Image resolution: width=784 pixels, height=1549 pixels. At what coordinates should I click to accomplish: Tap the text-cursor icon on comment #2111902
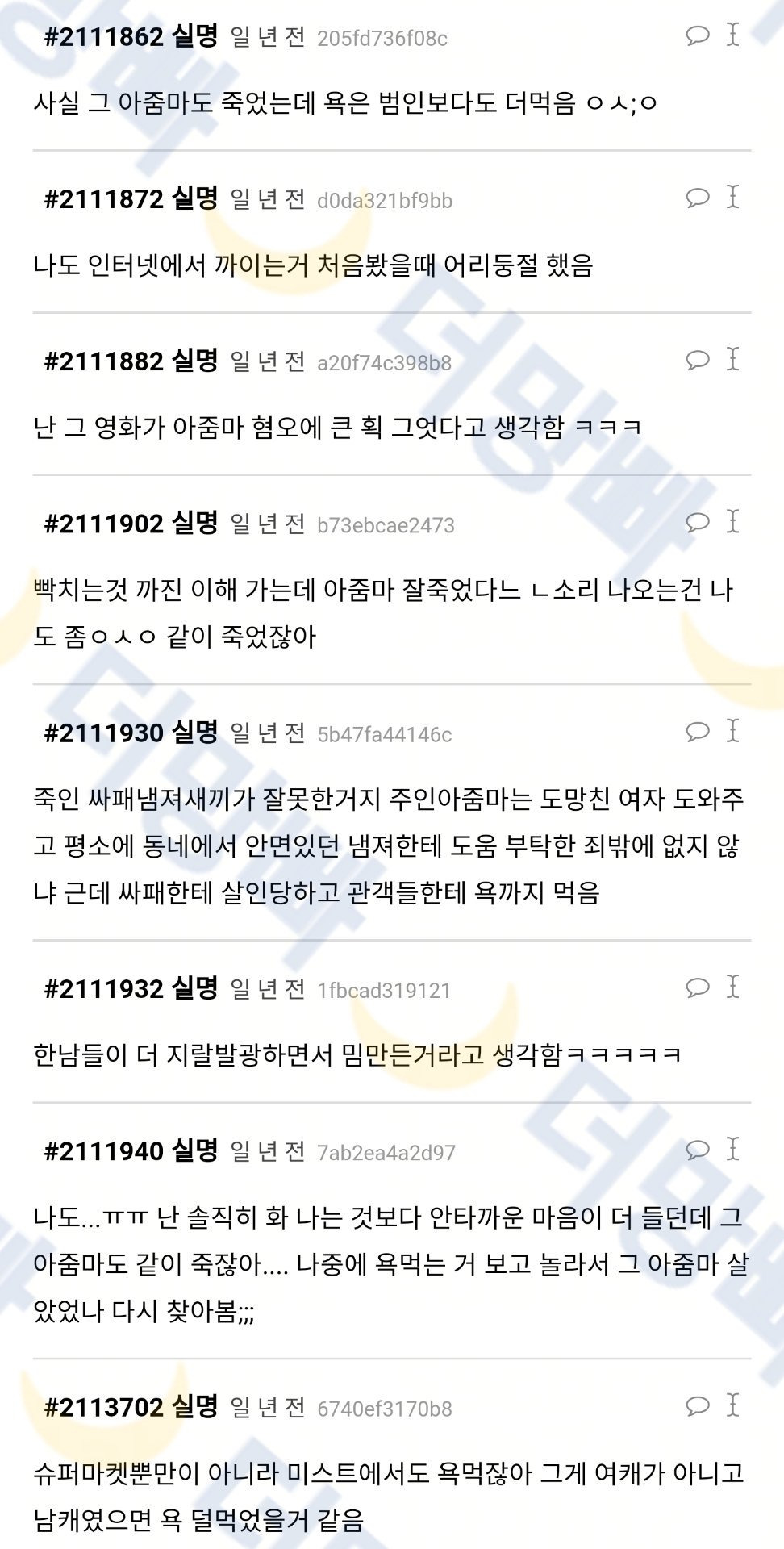[732, 521]
